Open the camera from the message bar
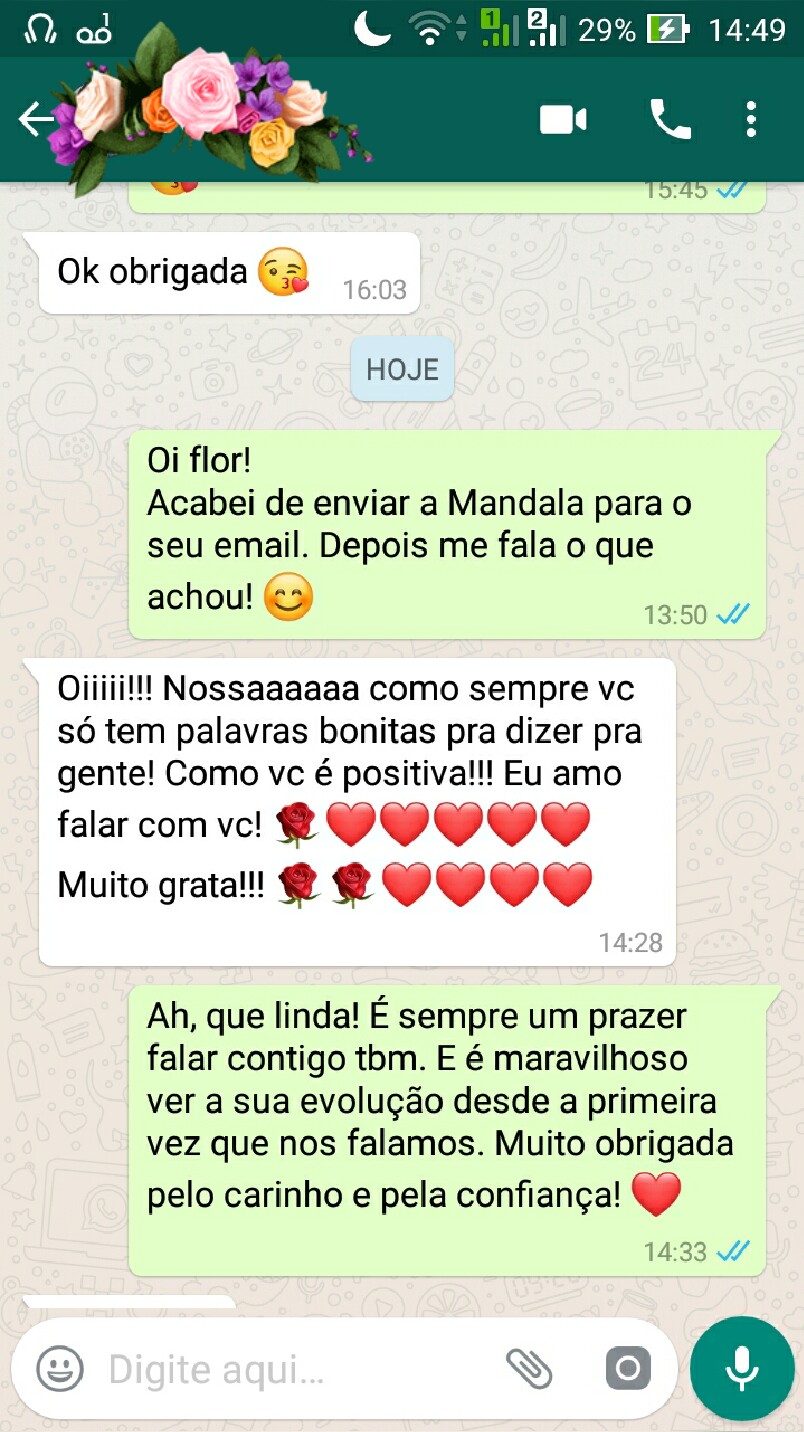The image size is (804, 1432). click(628, 1369)
